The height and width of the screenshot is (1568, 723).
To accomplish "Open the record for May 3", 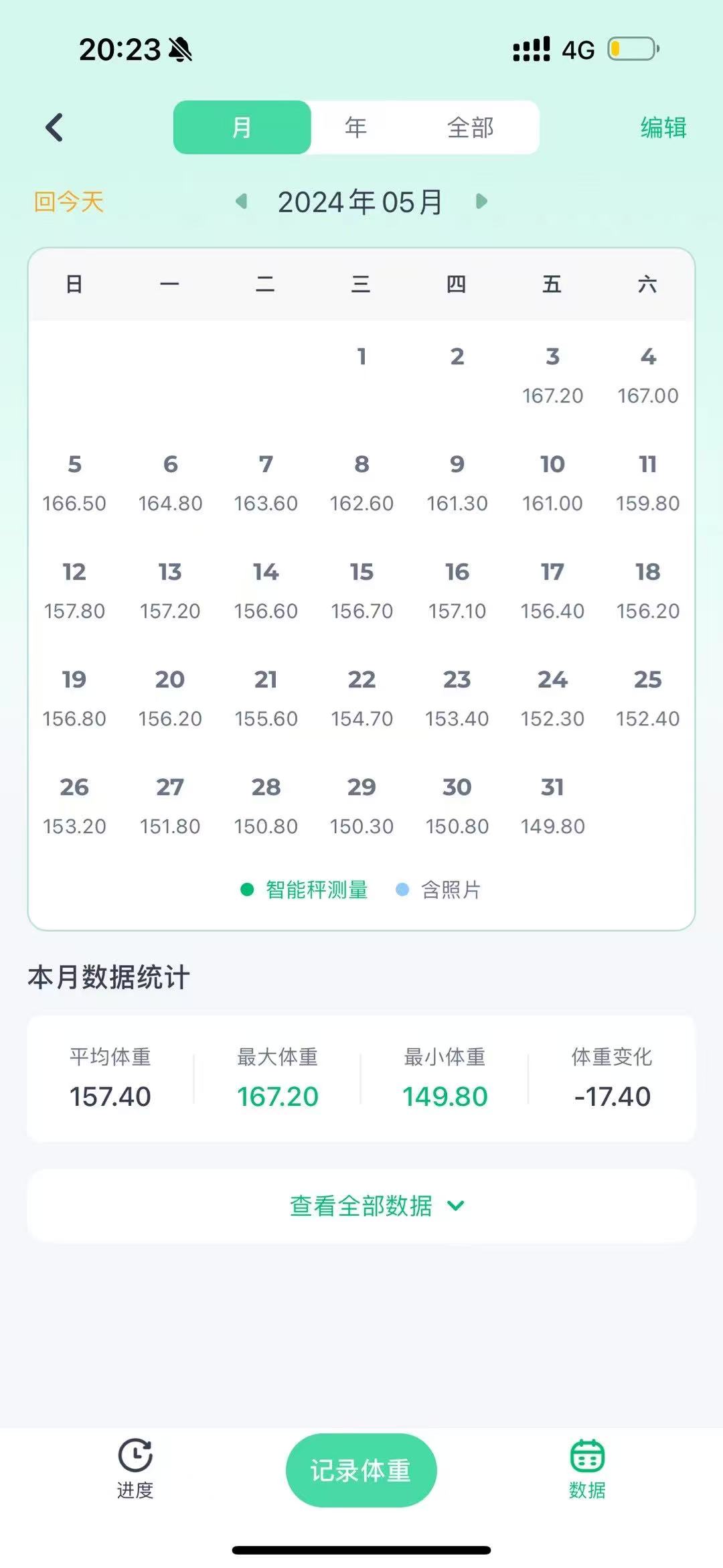I will pos(552,375).
